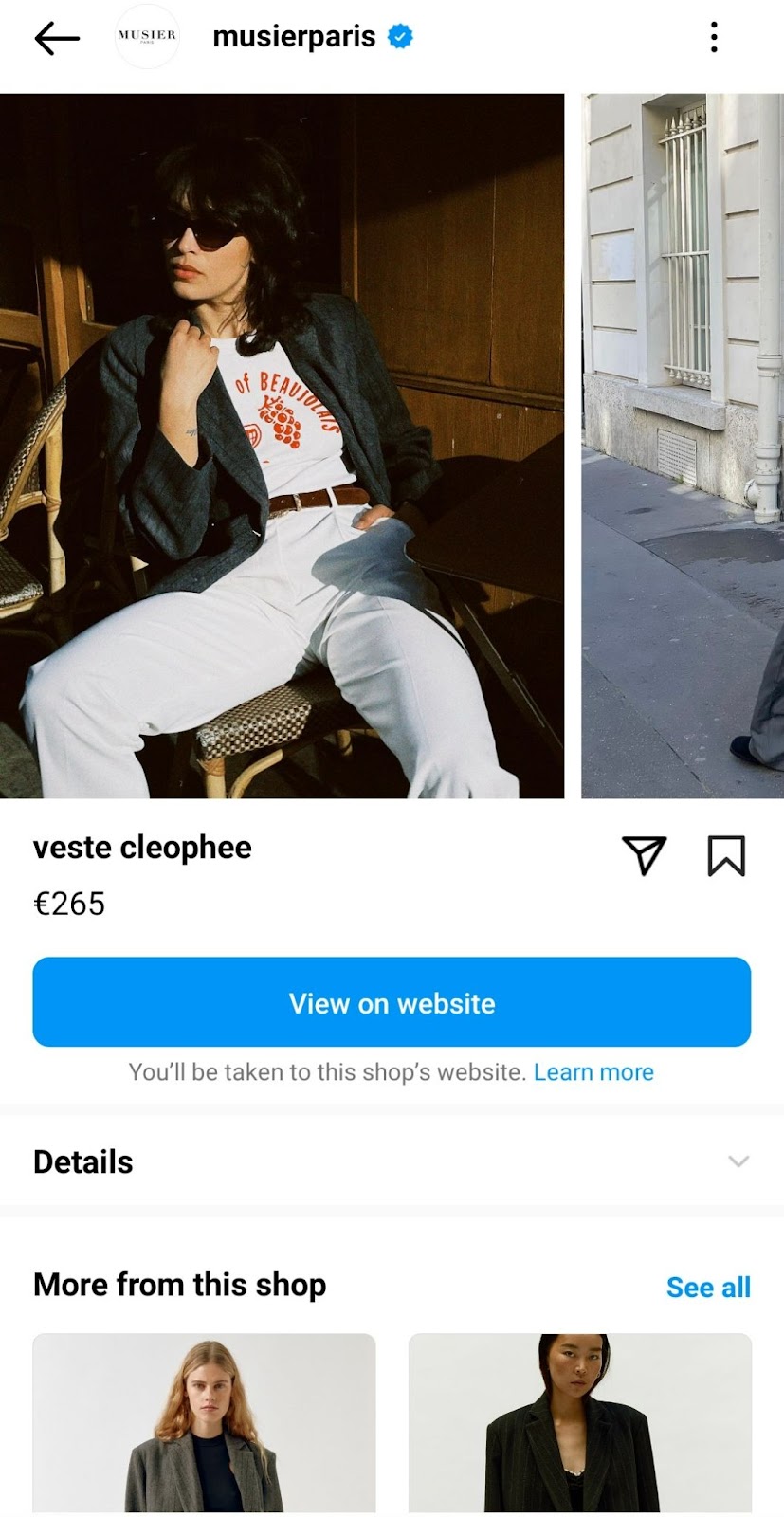This screenshot has width=784, height=1517.
Task: See all products from this shop
Action: pos(707,1287)
